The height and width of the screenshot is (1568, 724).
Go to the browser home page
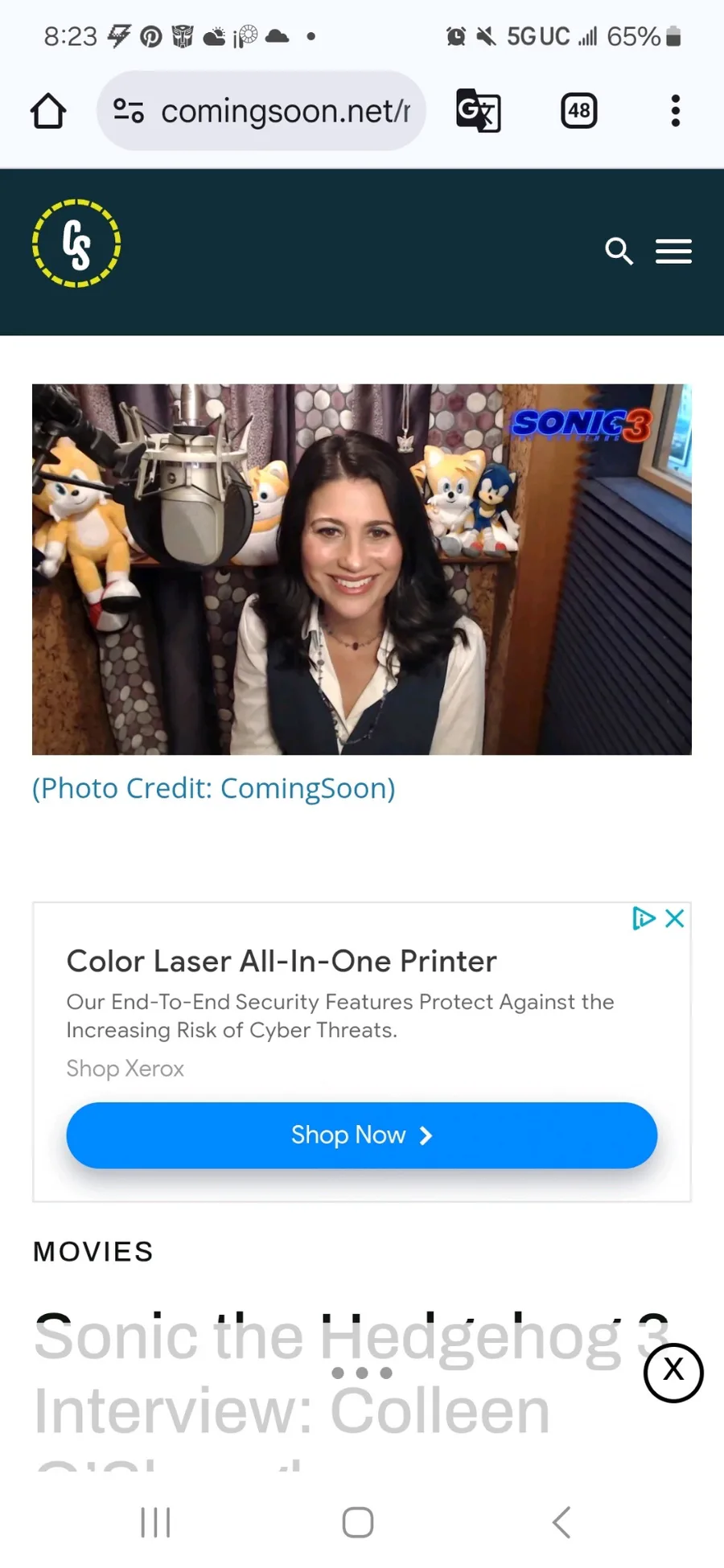tap(48, 111)
